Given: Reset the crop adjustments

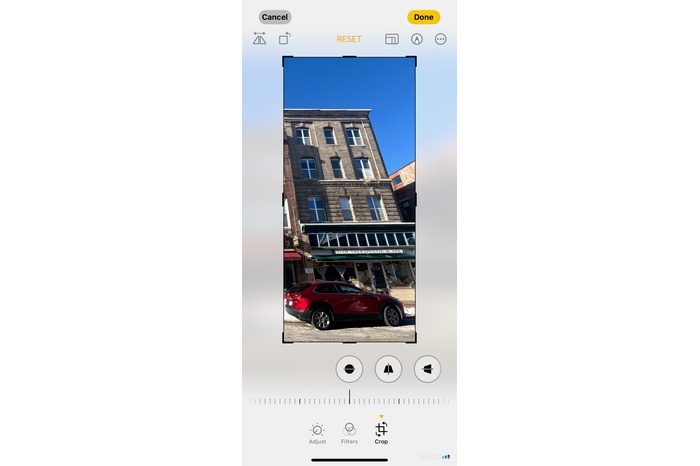Looking at the screenshot, I should (349, 39).
